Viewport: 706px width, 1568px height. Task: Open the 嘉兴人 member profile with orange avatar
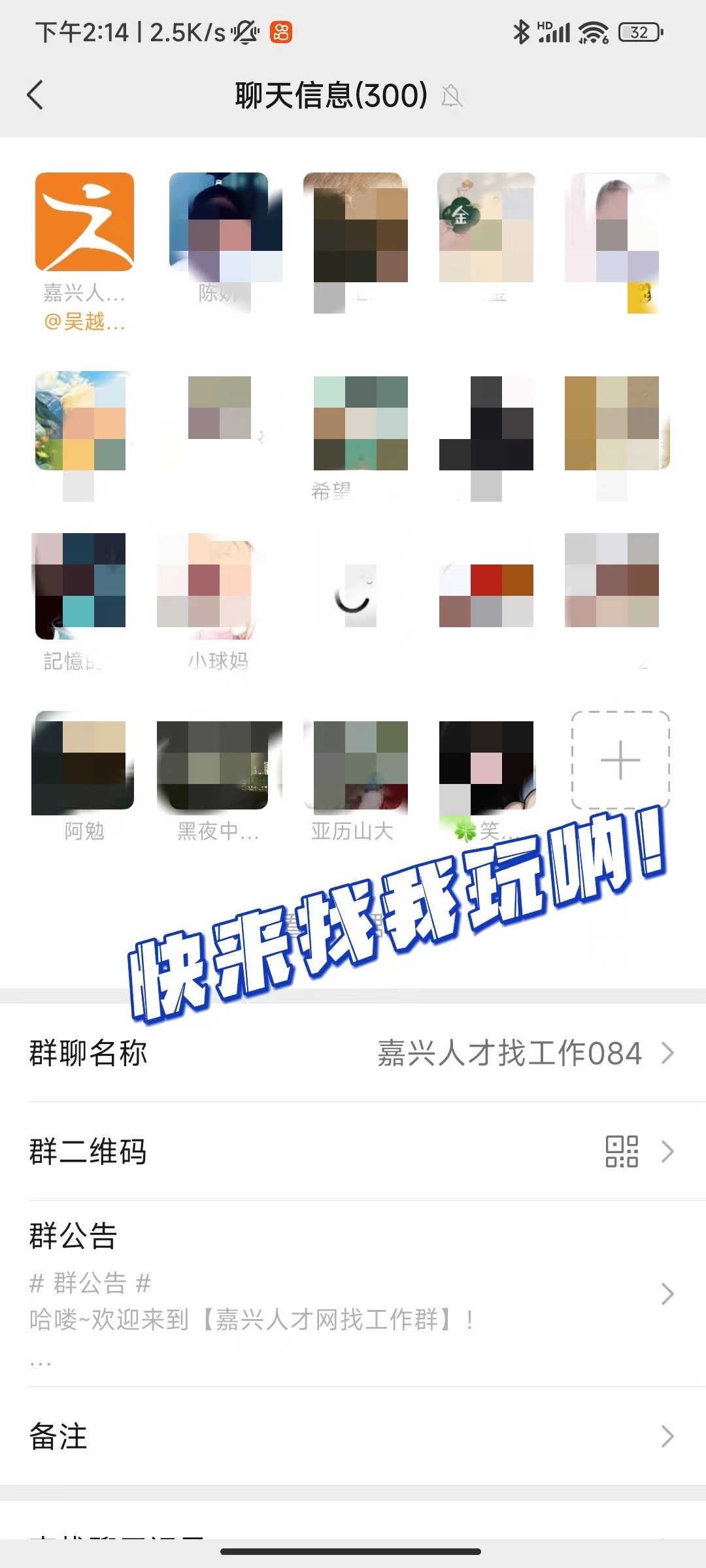click(84, 222)
